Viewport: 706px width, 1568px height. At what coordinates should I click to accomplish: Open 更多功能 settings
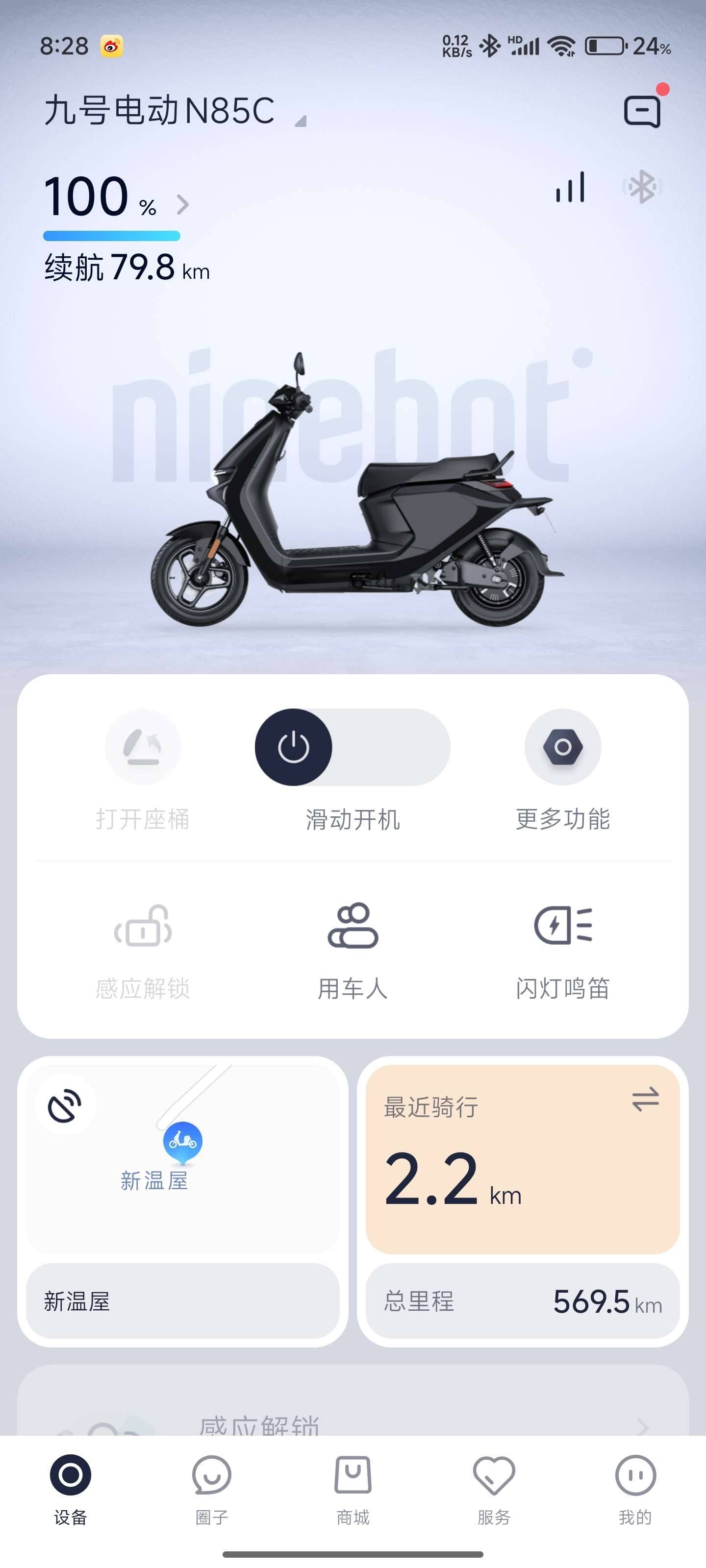coord(562,747)
